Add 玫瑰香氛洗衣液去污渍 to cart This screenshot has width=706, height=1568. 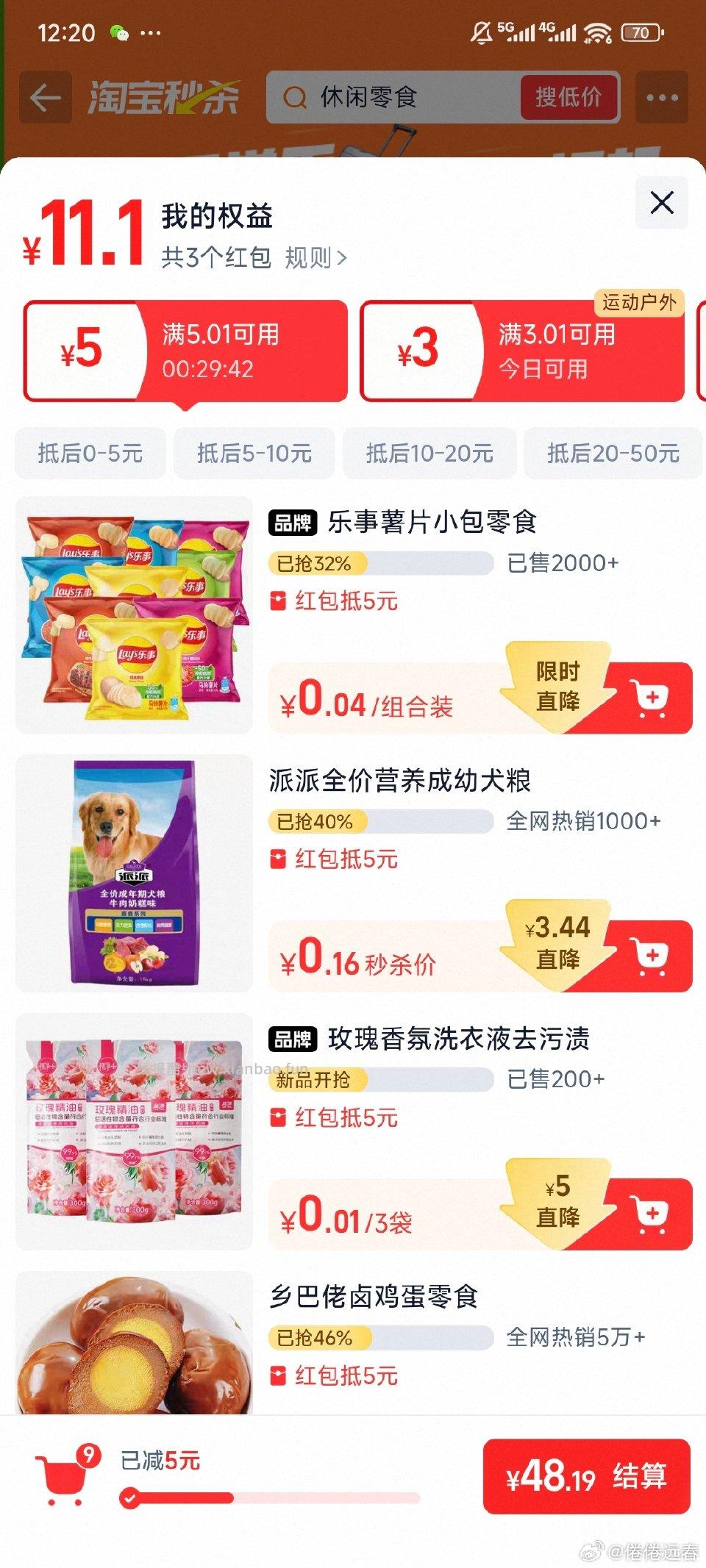tap(652, 1214)
